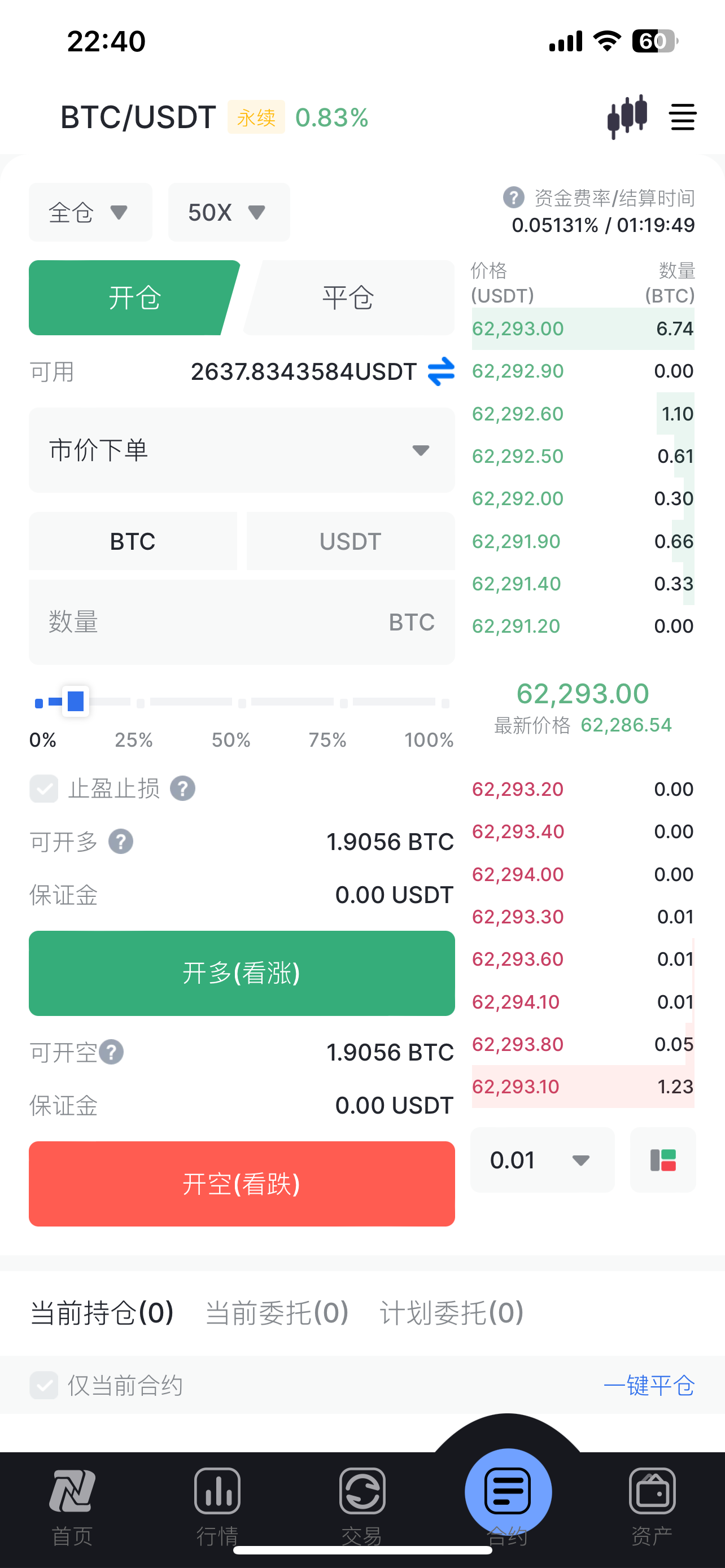Toggle the 止盈止损 checkbox
This screenshot has height=1568, width=725.
[44, 789]
